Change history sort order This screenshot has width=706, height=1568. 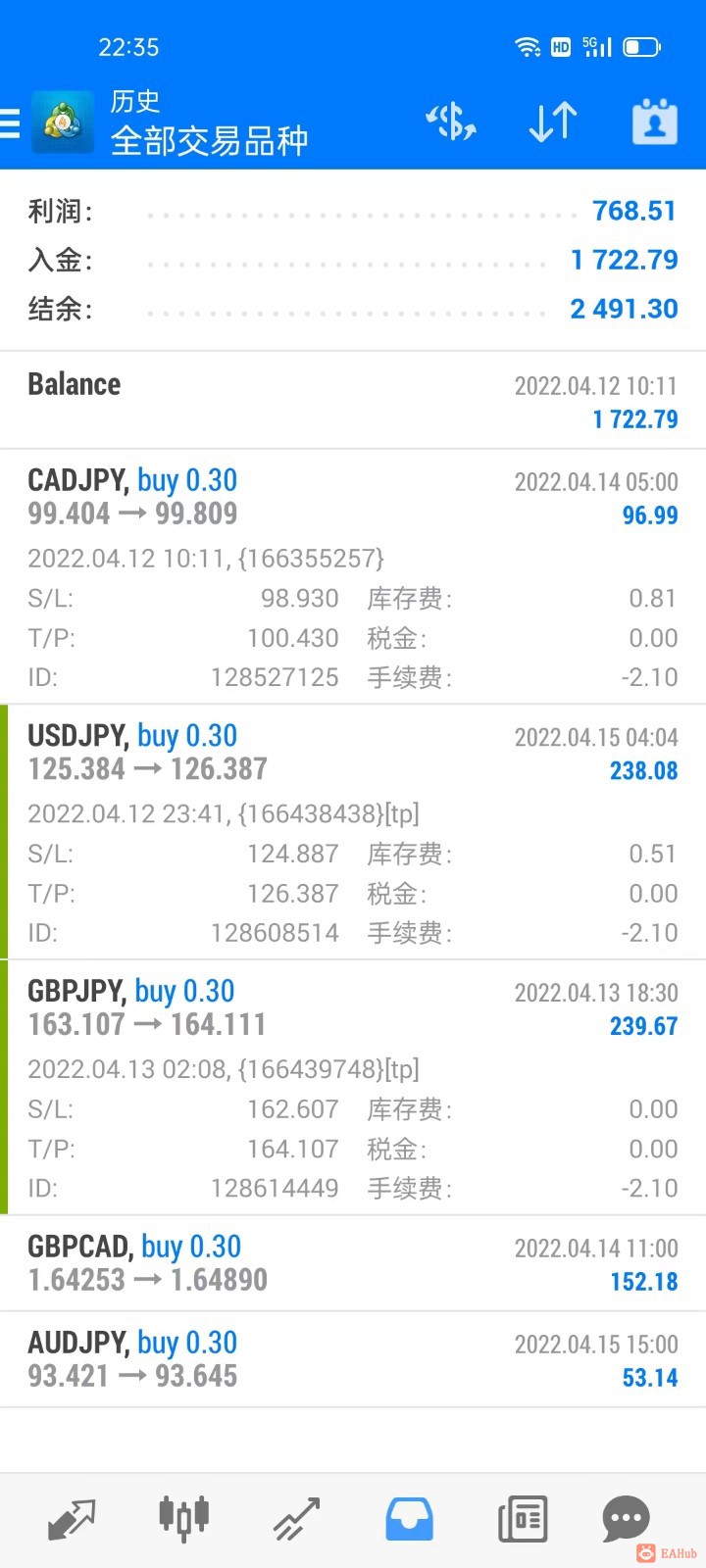[x=552, y=122]
